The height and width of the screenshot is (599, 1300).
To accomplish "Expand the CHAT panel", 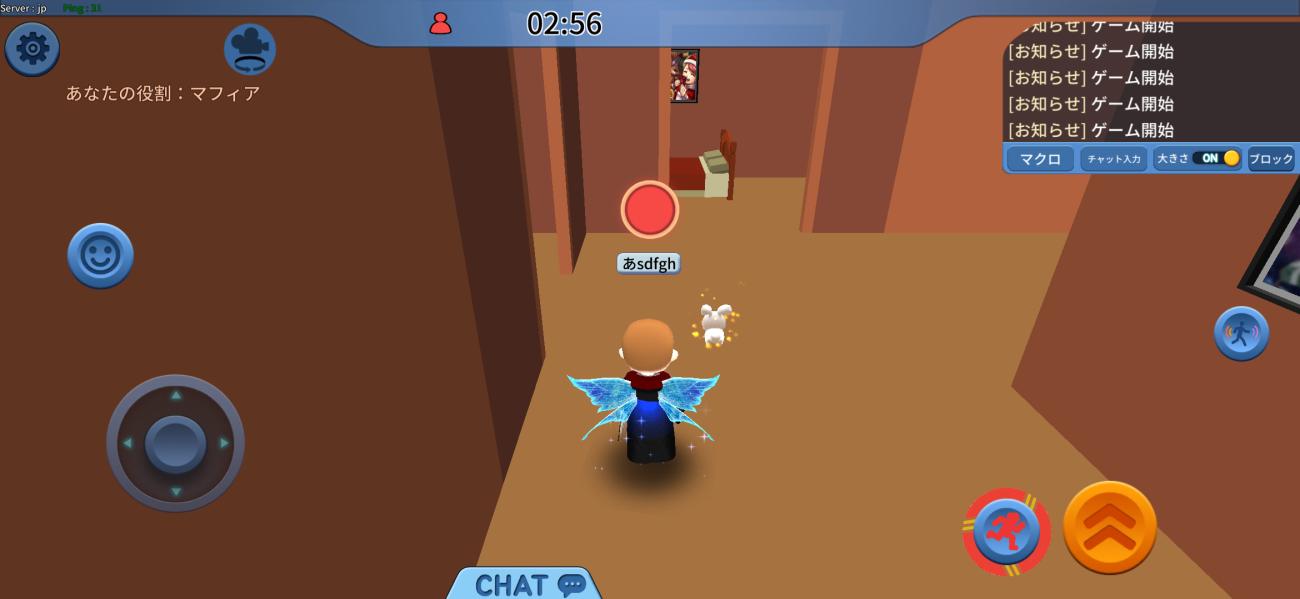I will point(528,584).
